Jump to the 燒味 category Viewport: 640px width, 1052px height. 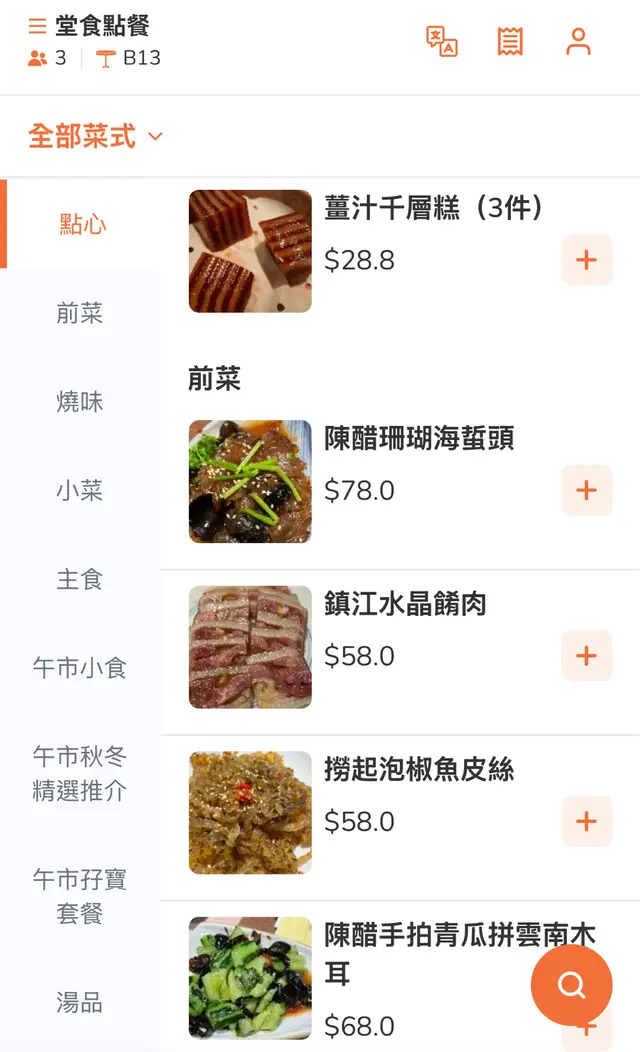click(x=80, y=402)
